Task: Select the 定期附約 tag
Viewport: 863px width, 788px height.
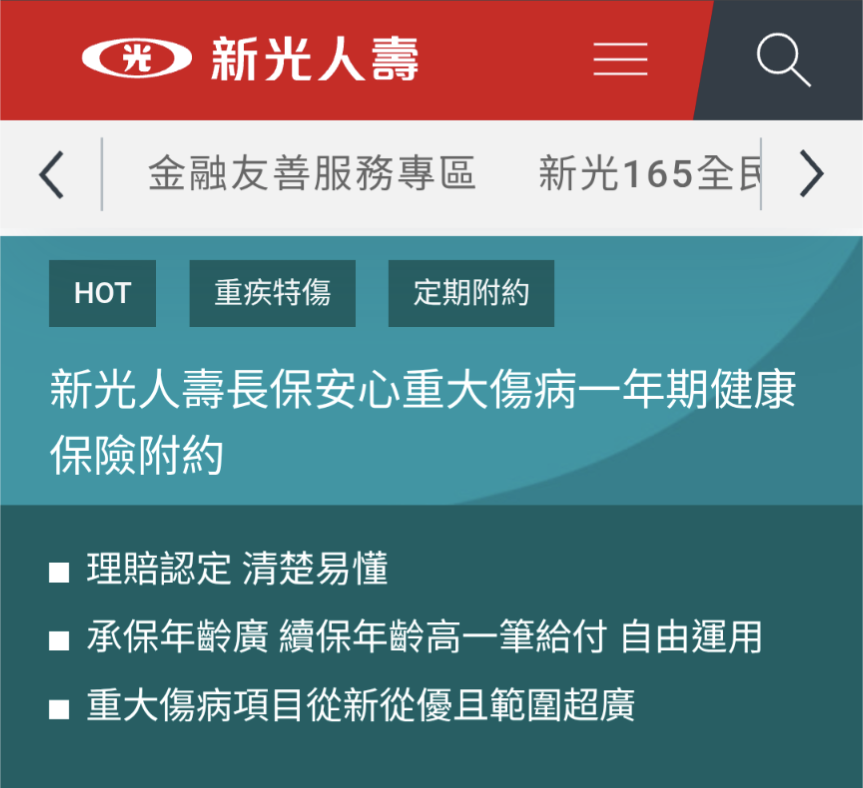Action: pos(471,293)
